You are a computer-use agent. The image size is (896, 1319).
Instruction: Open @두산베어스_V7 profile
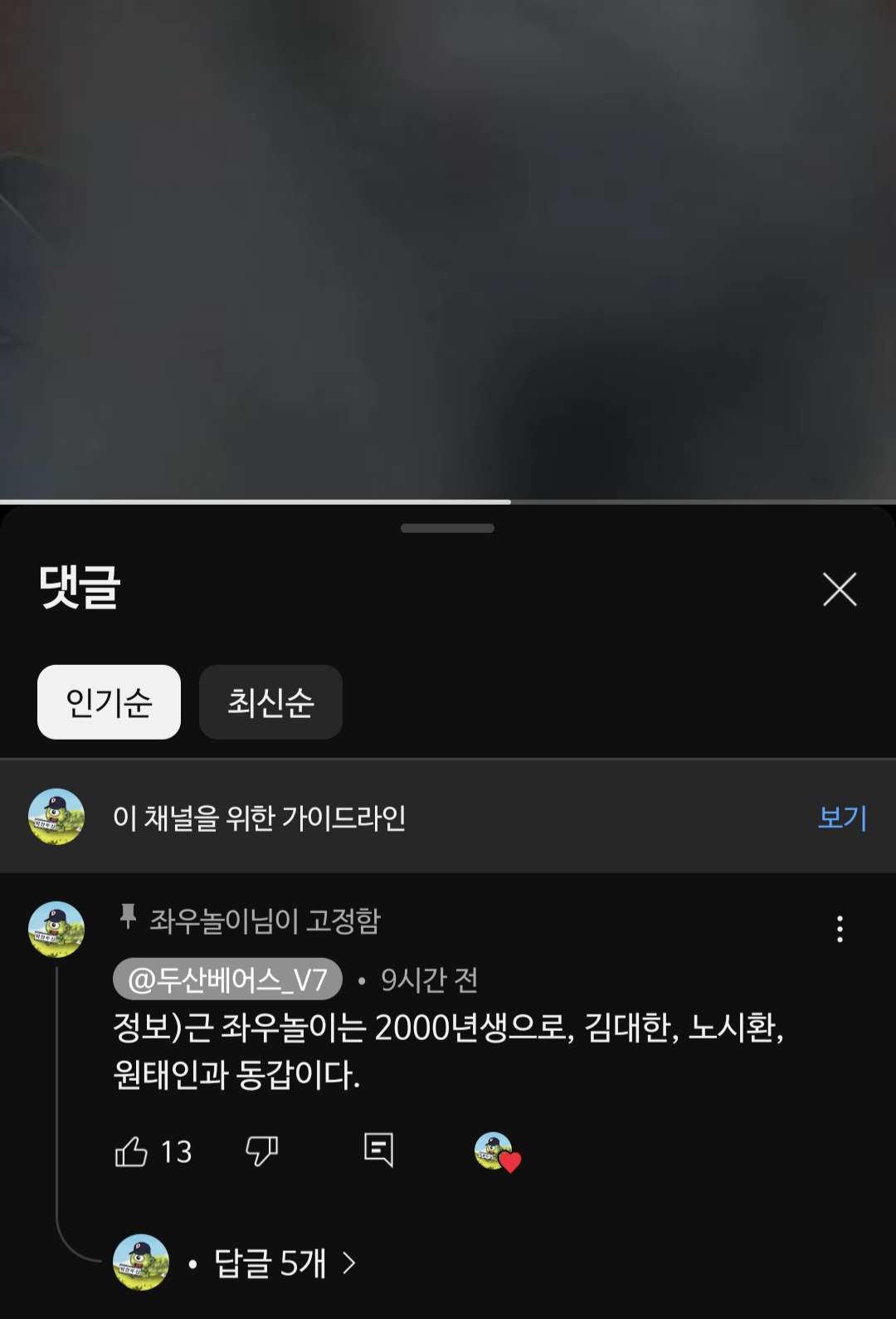227,979
